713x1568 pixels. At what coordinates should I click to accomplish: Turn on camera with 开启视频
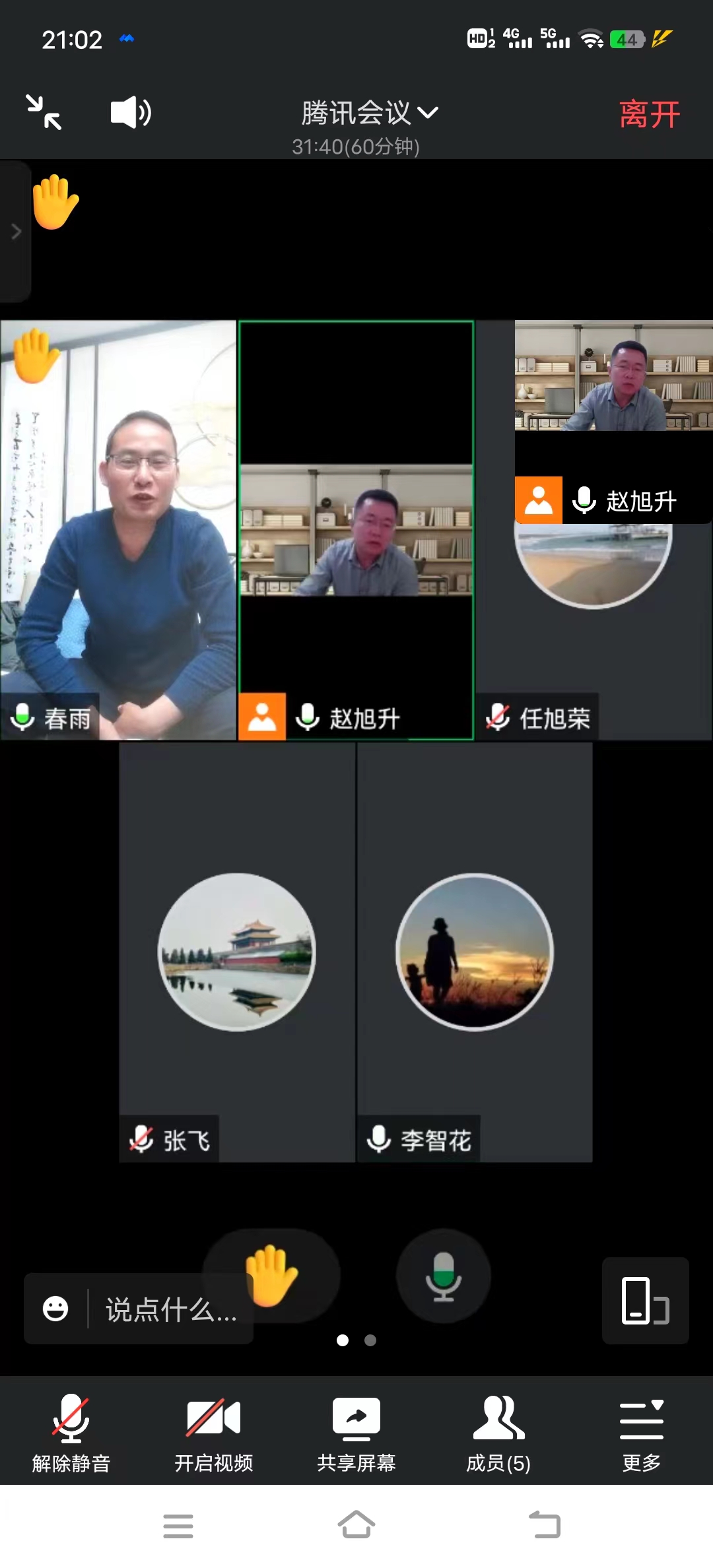click(213, 1433)
